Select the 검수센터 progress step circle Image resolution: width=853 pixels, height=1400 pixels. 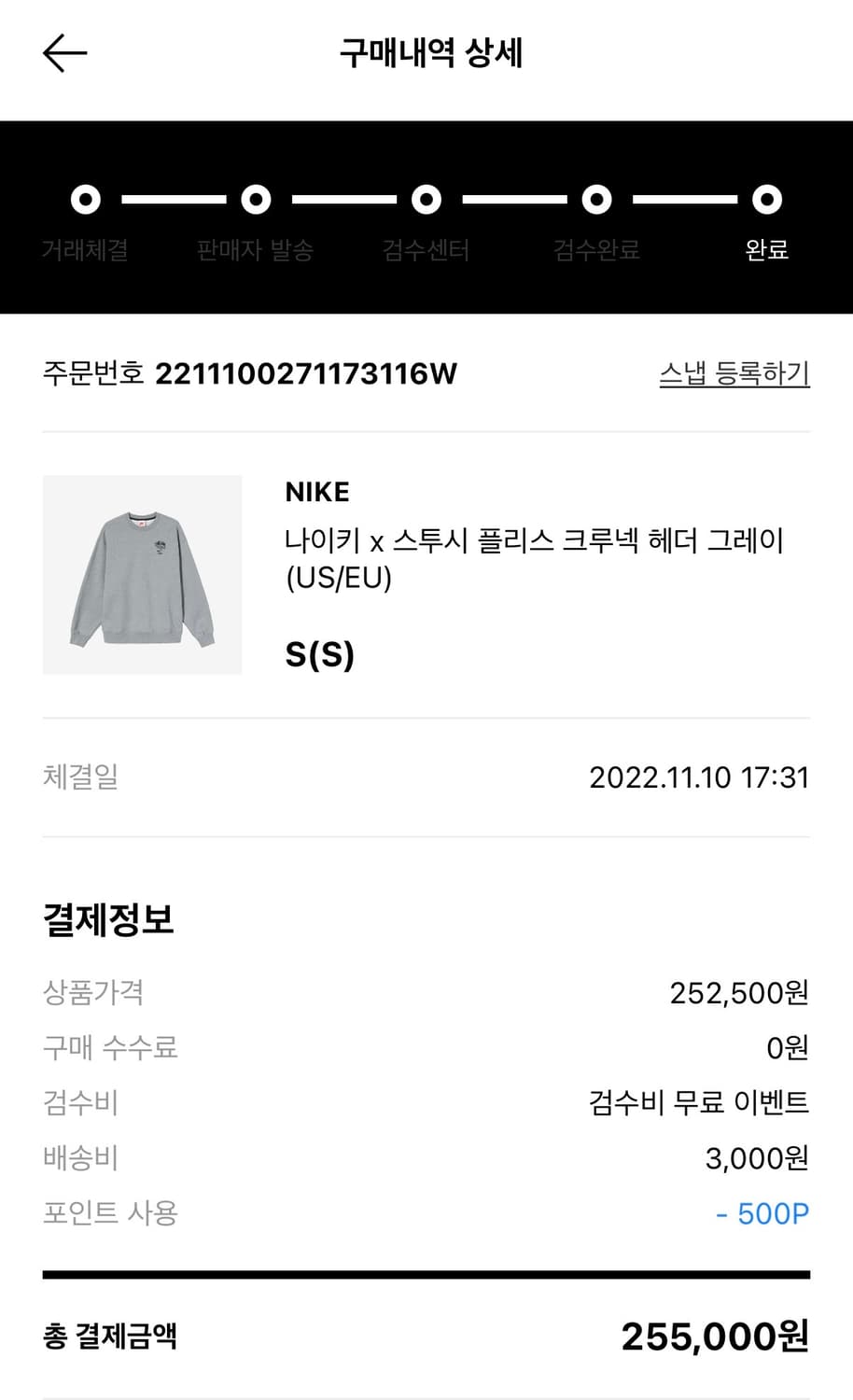(x=426, y=199)
